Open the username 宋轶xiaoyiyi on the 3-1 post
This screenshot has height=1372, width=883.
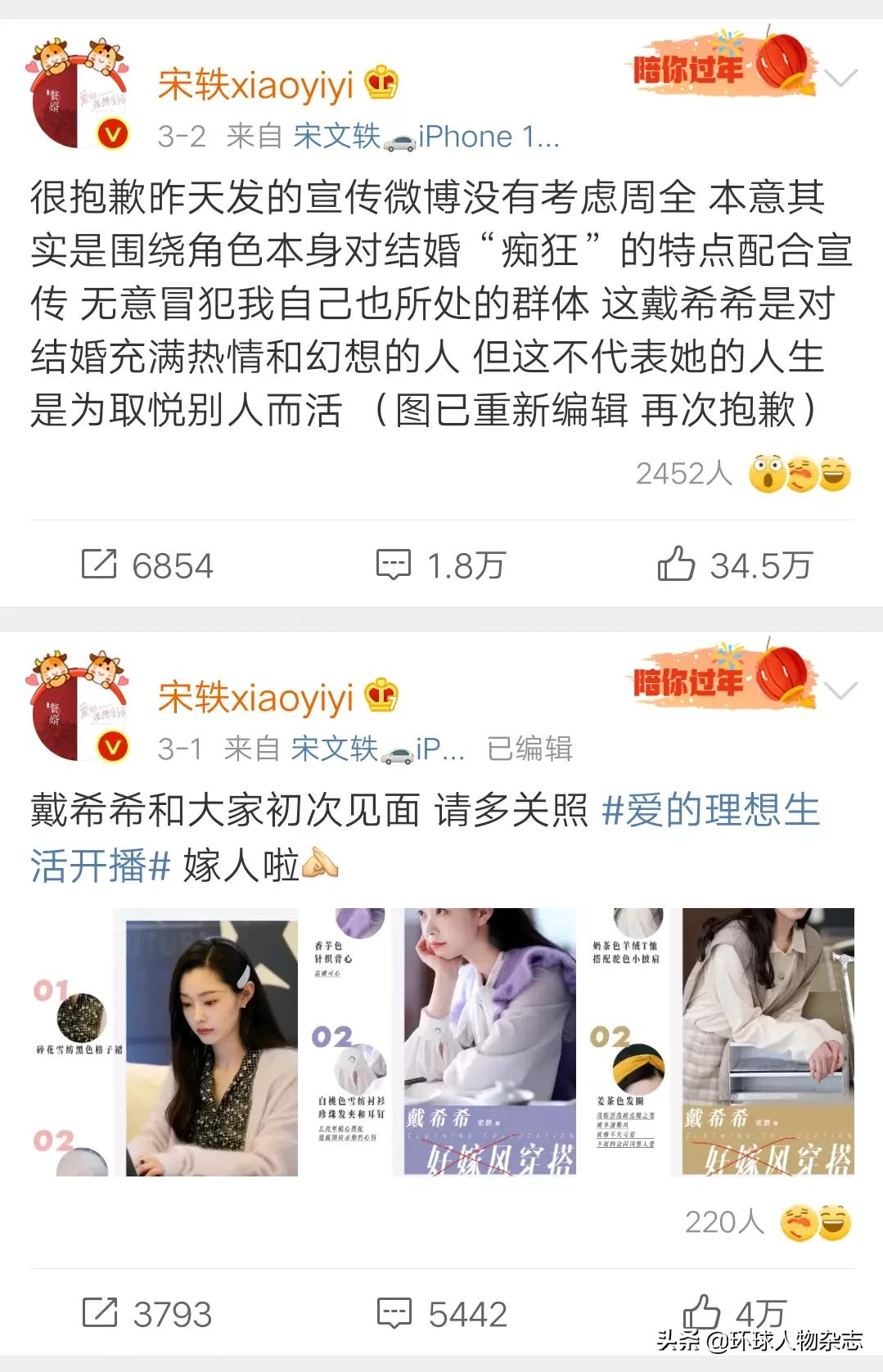coord(255,698)
